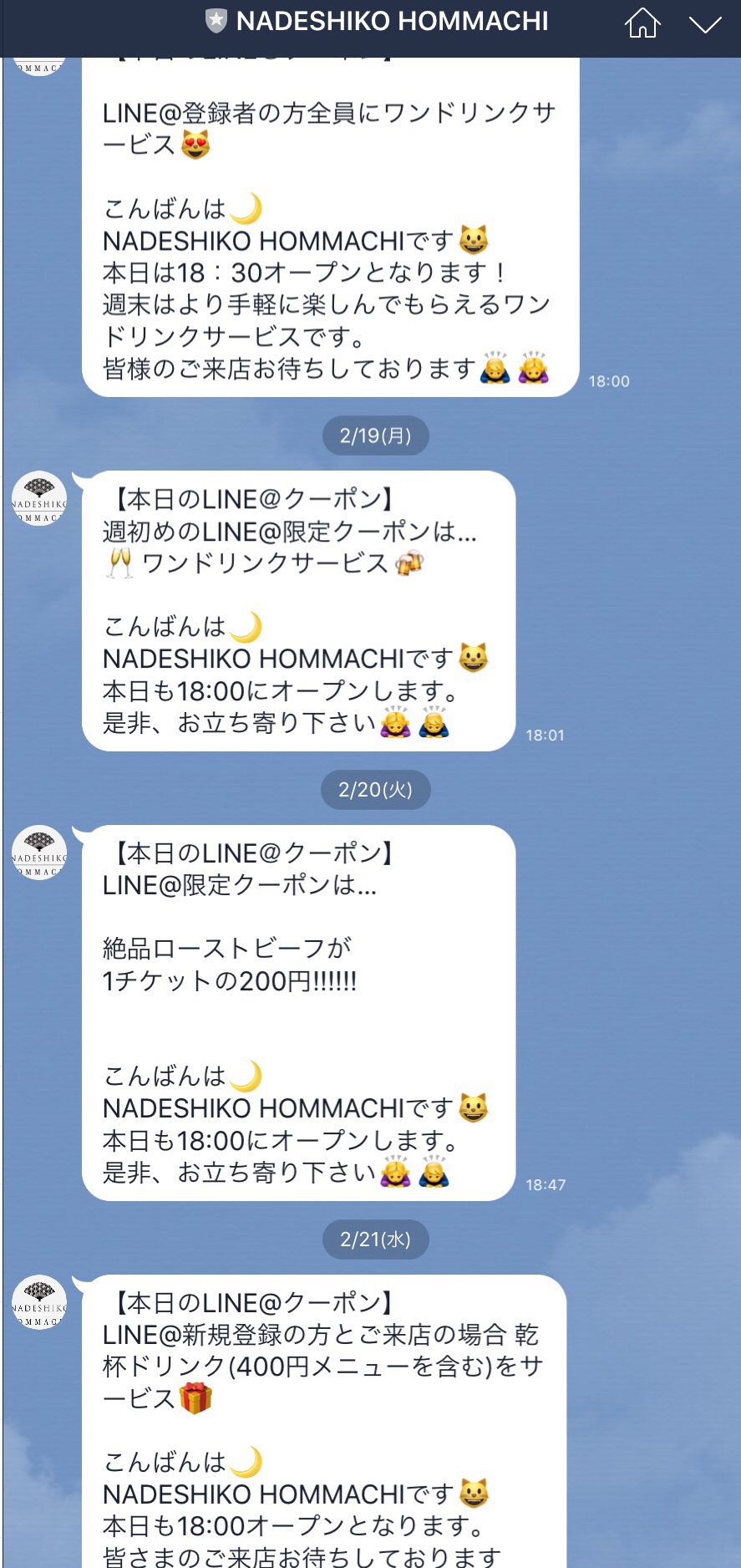Viewport: 741px width, 1568px height.
Task: Expand the dropdown chevron in header
Action: coord(705,24)
